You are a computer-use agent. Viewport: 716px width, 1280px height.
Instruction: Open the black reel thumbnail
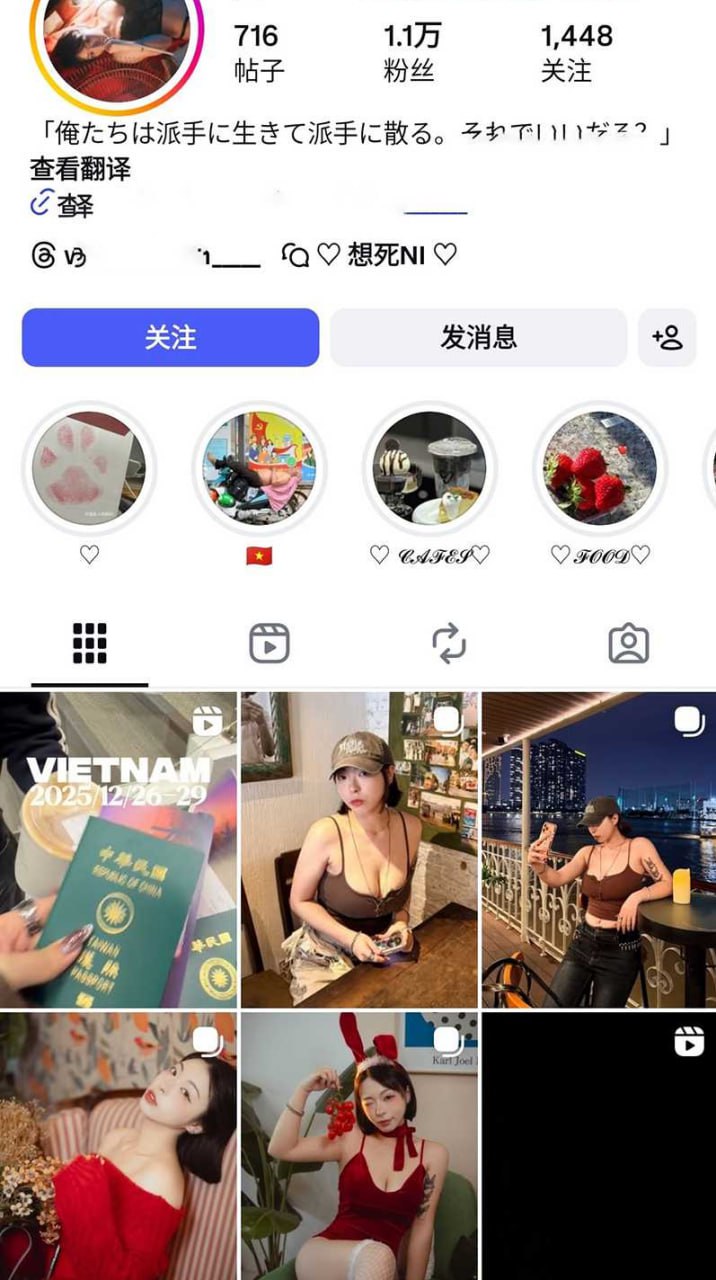(x=599, y=1146)
